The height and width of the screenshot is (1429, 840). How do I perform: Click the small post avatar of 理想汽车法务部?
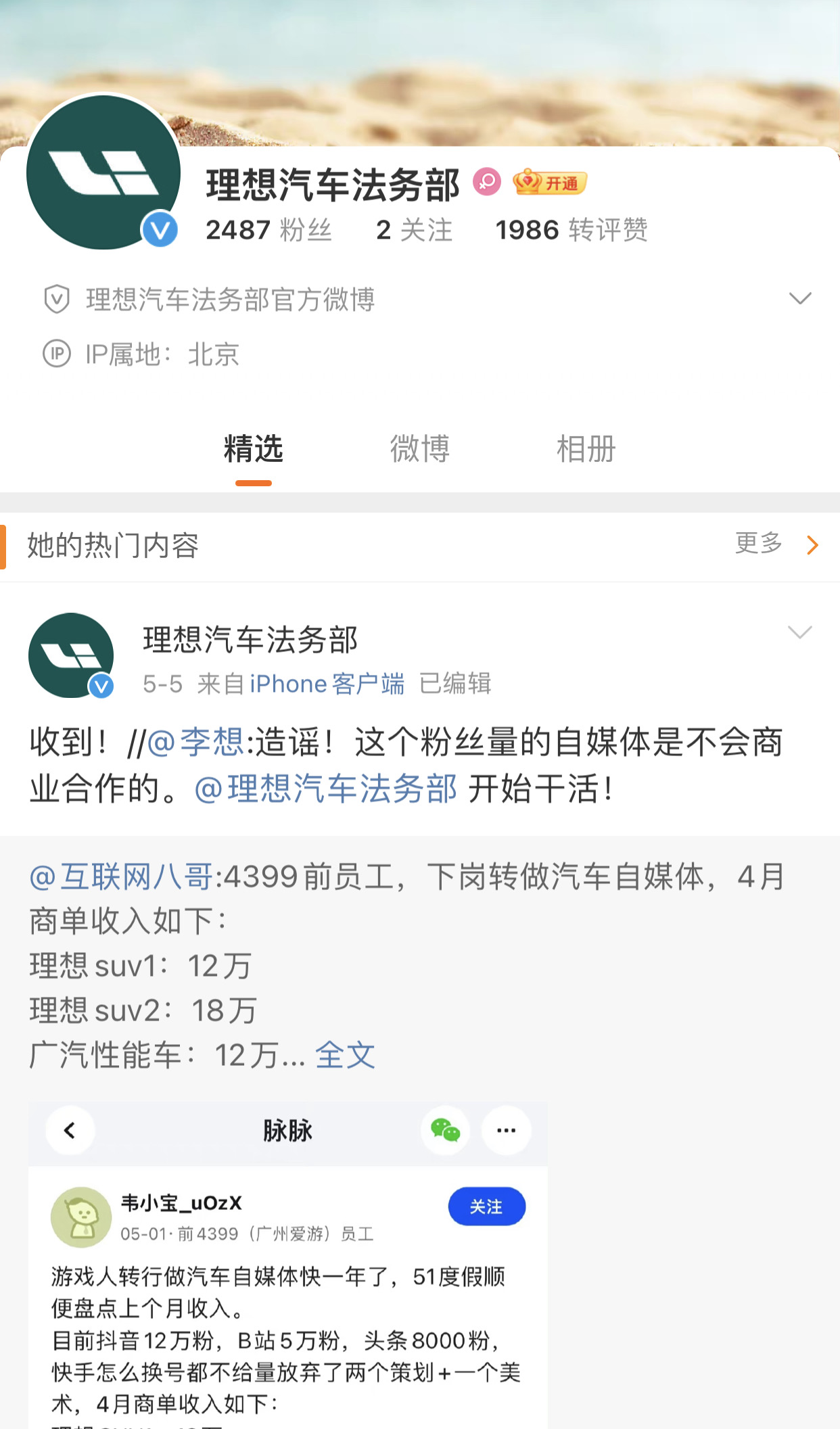click(71, 655)
